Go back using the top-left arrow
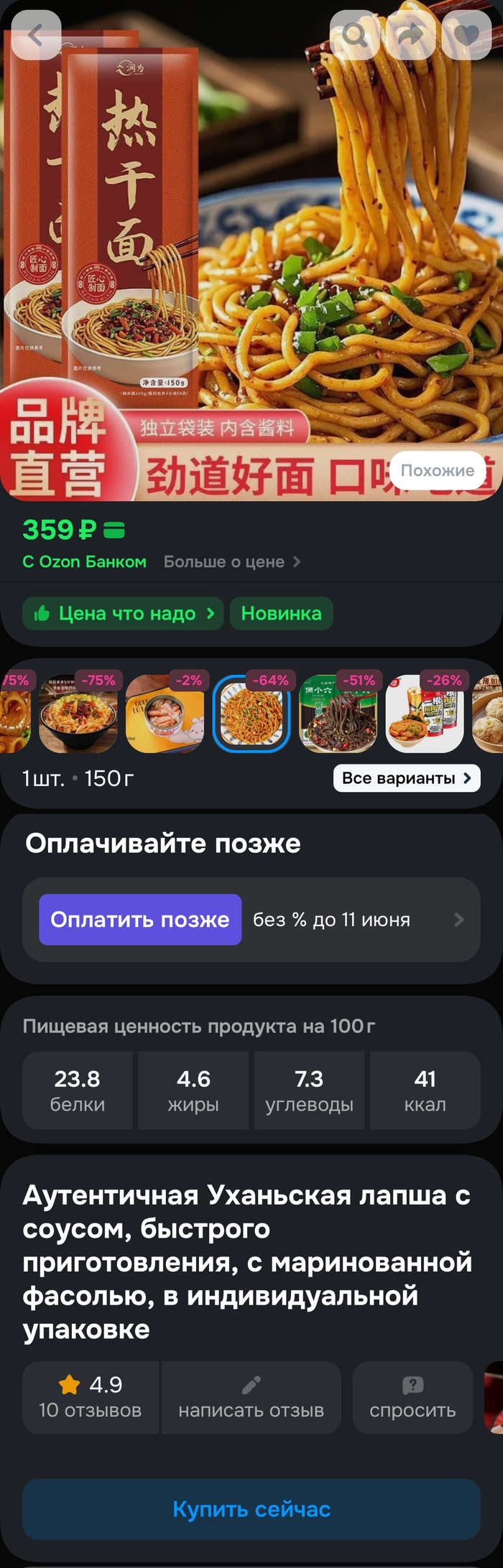This screenshot has height=1568, width=503. [x=36, y=34]
